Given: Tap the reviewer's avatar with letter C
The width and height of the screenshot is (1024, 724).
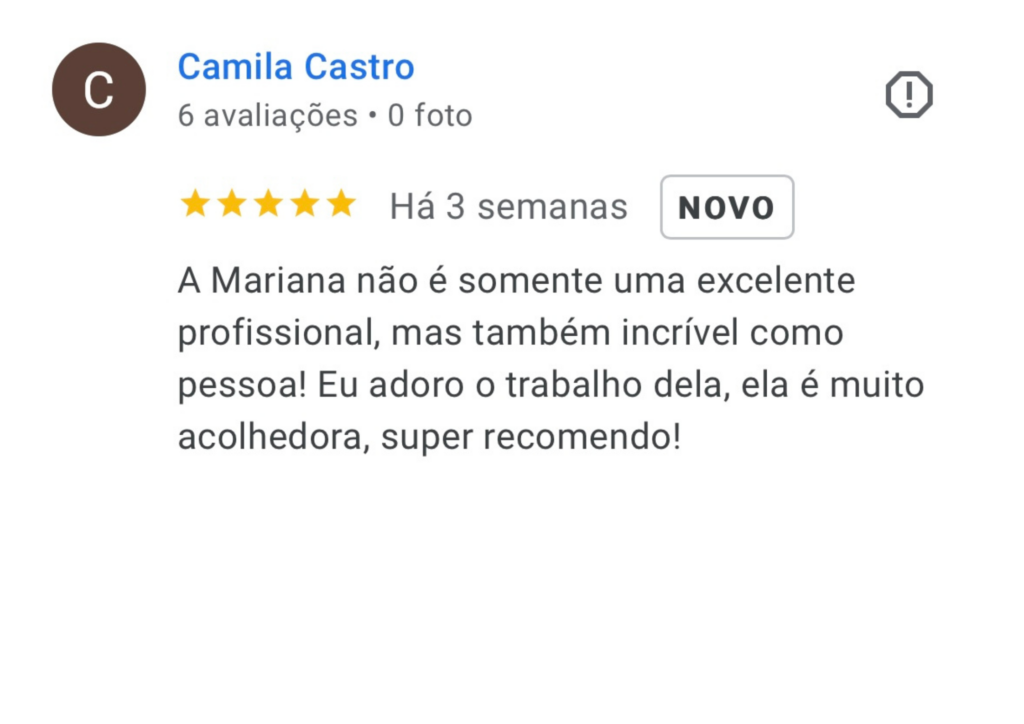Looking at the screenshot, I should pos(99,90).
